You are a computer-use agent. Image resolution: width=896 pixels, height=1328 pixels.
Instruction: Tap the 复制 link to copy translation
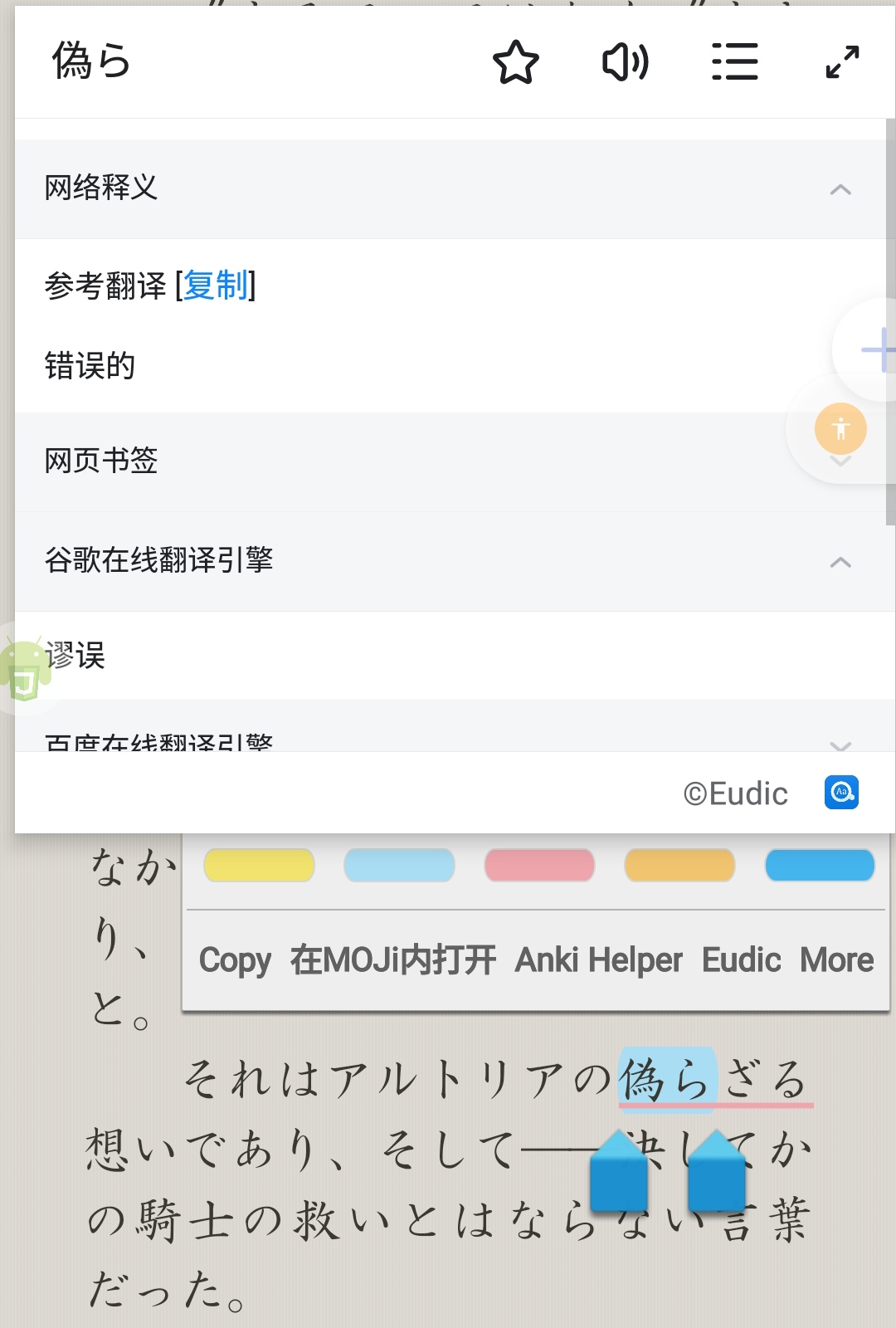point(216,286)
